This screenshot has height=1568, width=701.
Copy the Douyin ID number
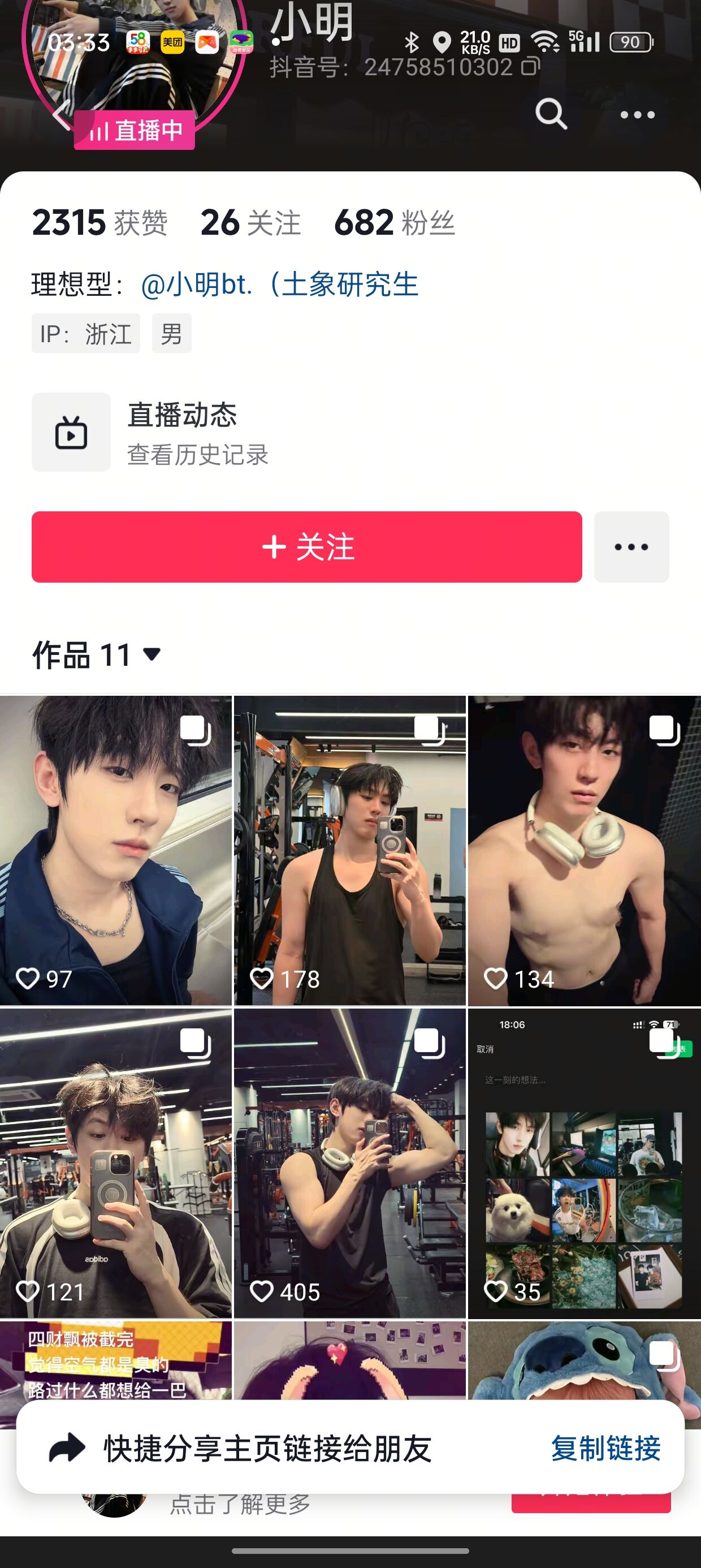tap(530, 66)
